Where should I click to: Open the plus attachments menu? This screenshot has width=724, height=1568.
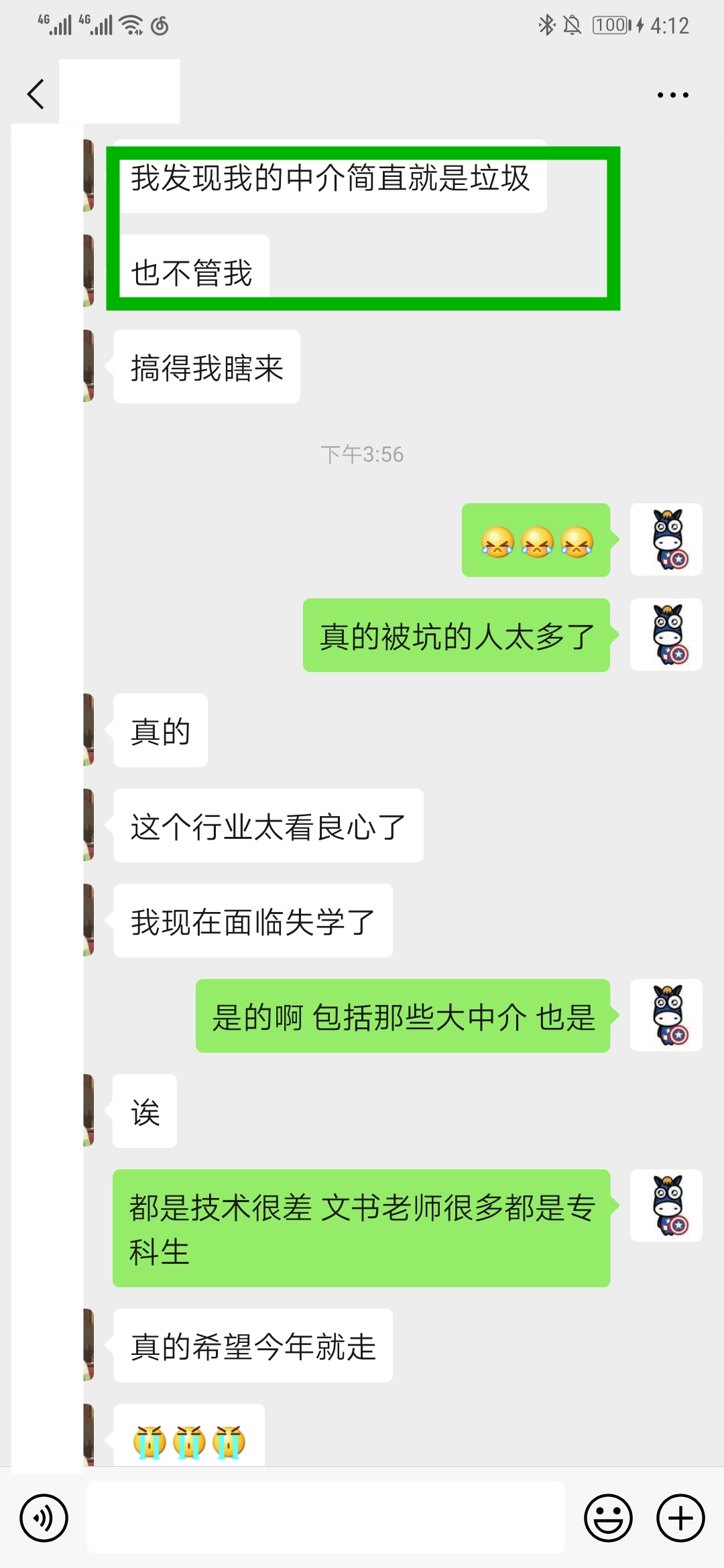[x=680, y=1518]
